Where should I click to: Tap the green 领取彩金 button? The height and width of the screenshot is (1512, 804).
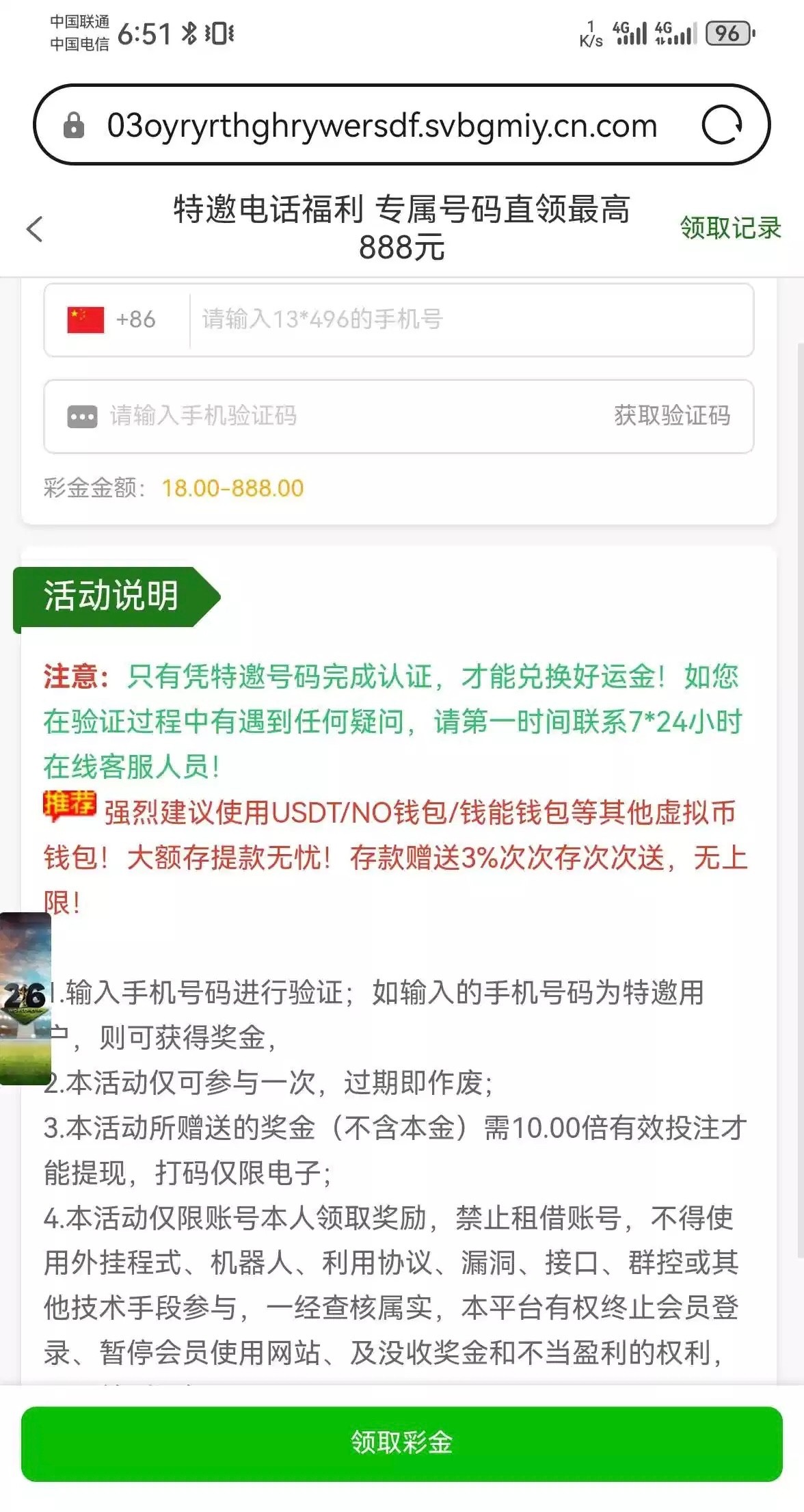pos(402,1442)
